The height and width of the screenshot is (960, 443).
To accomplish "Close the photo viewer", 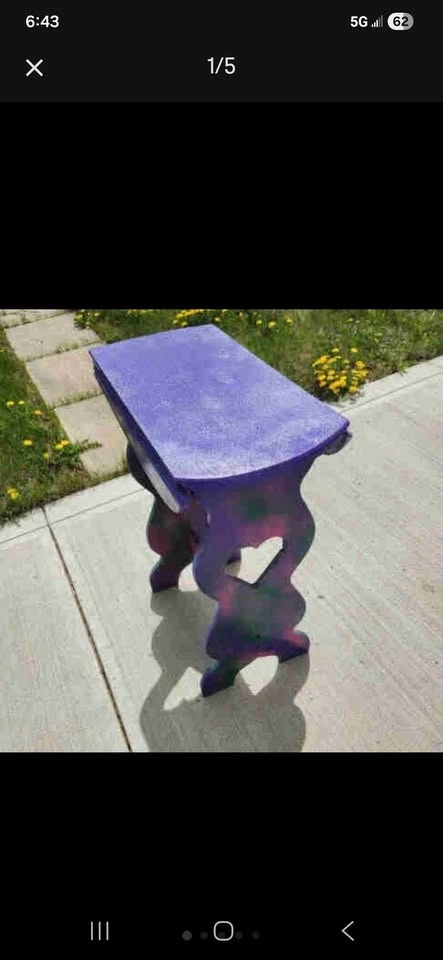I will [34, 67].
